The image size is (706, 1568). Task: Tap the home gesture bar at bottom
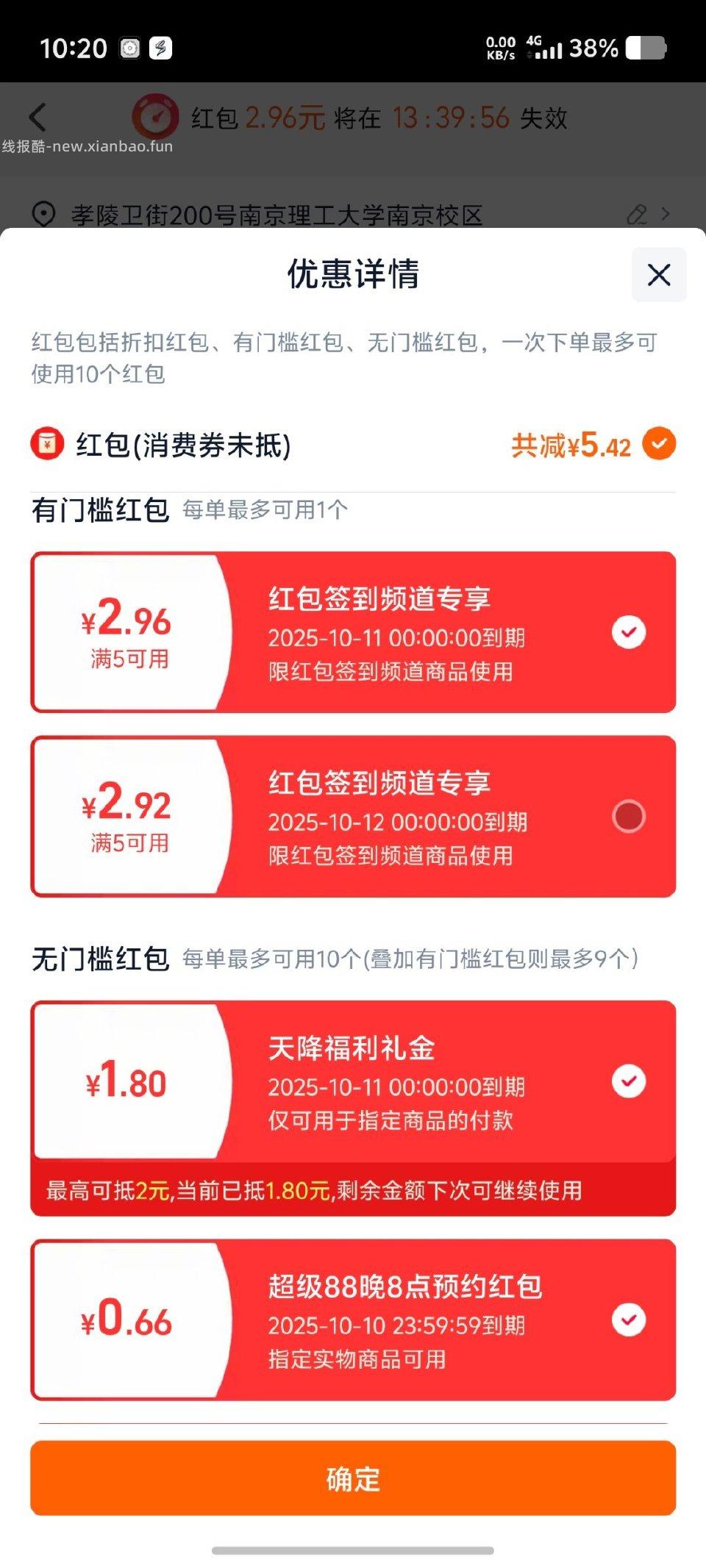(x=353, y=1548)
